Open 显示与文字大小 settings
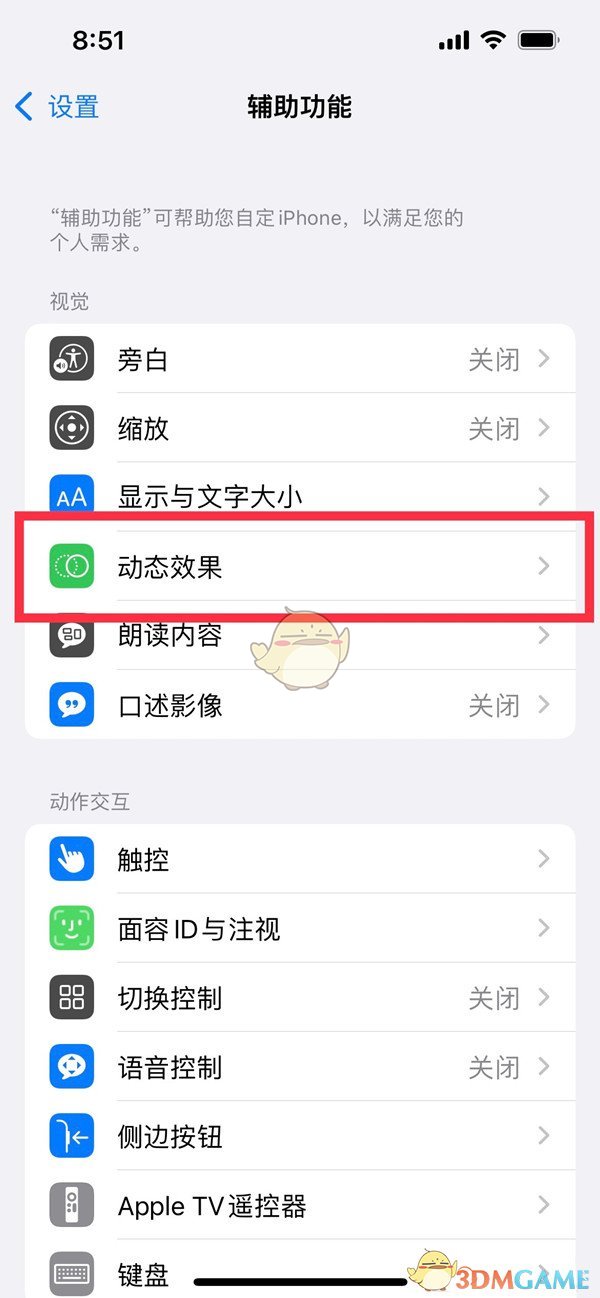 [x=300, y=496]
